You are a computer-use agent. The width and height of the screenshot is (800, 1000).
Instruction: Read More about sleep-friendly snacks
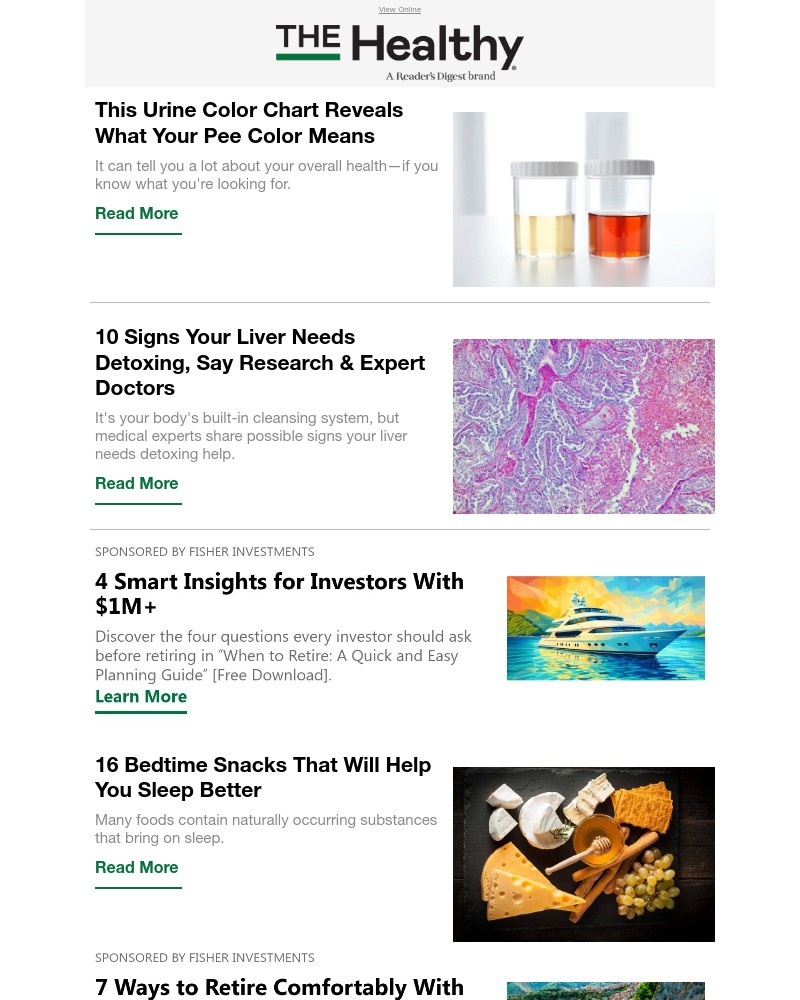coord(136,867)
